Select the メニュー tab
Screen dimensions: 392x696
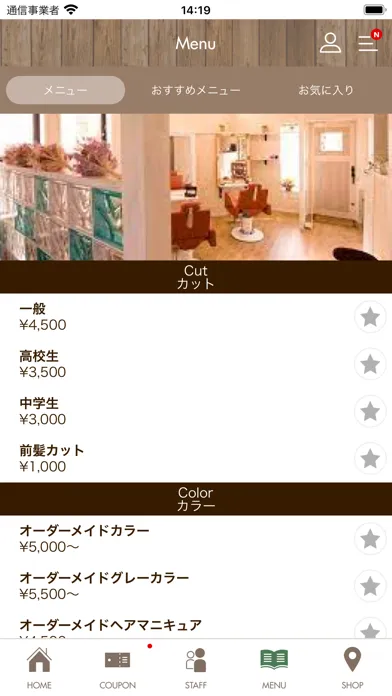click(x=65, y=90)
